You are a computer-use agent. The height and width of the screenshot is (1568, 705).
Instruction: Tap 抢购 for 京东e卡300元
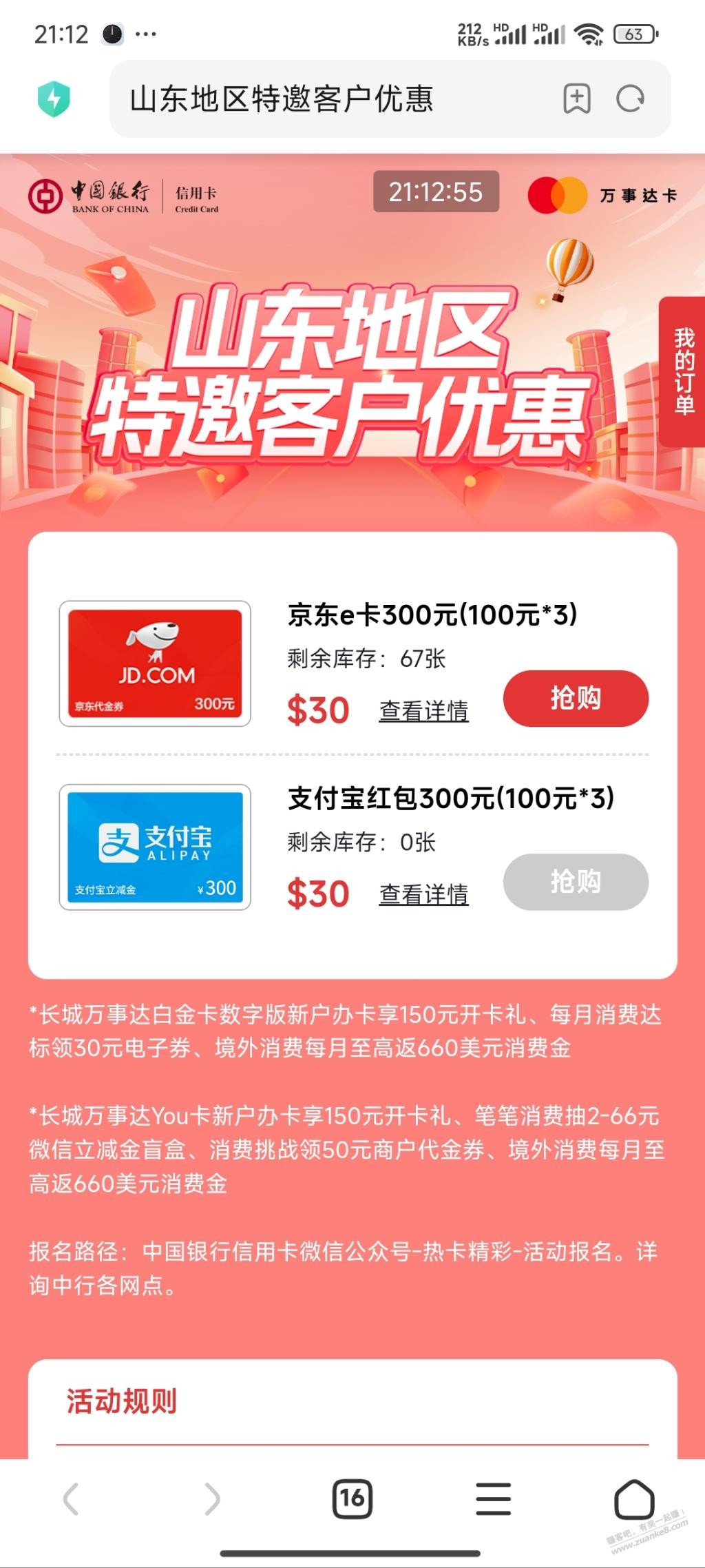(576, 699)
